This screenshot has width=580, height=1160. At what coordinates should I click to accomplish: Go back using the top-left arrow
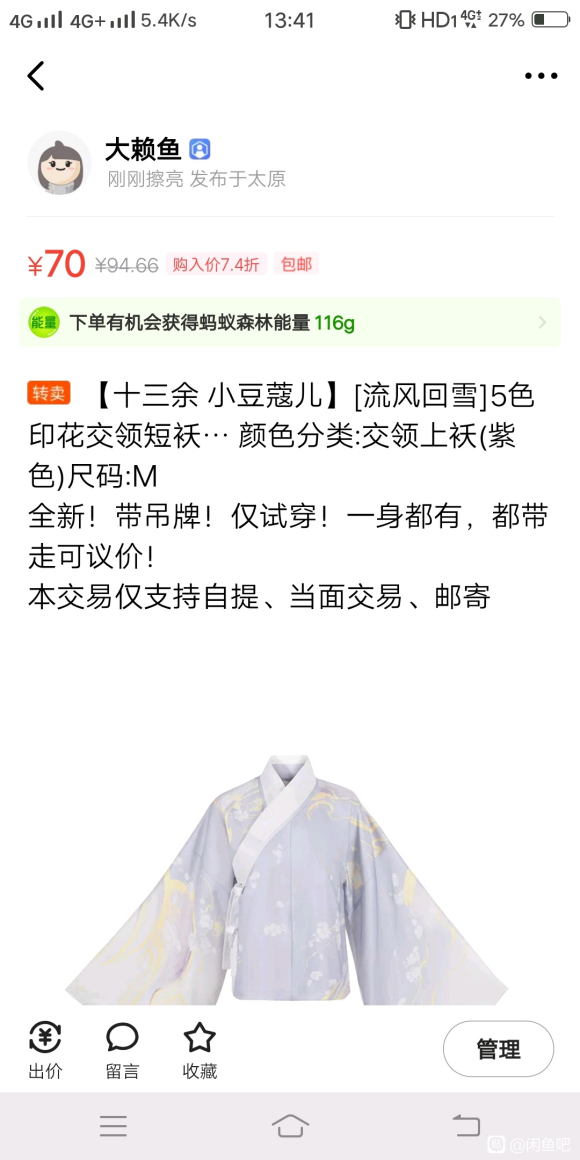36,75
